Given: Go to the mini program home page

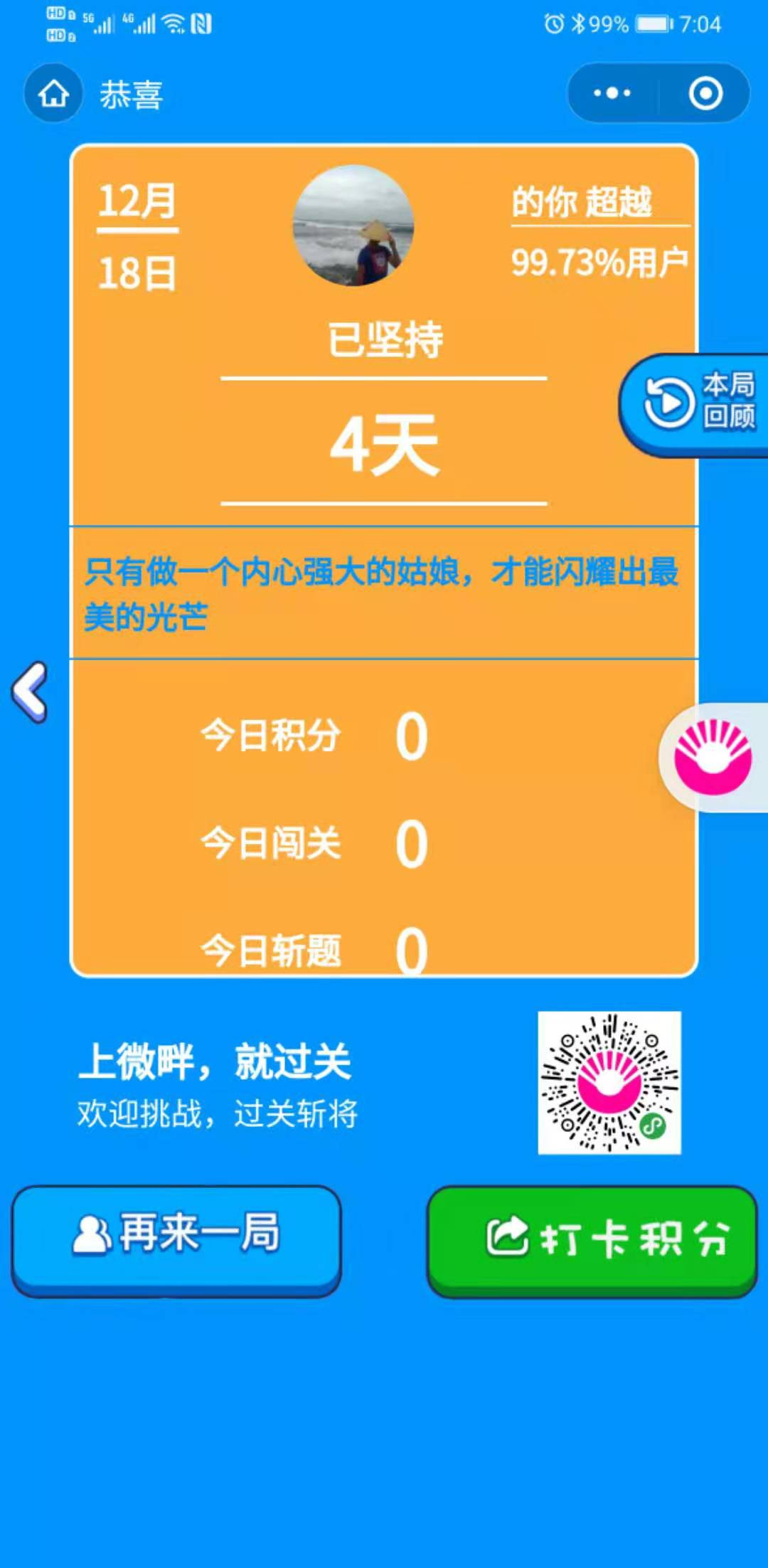Looking at the screenshot, I should tap(53, 93).
